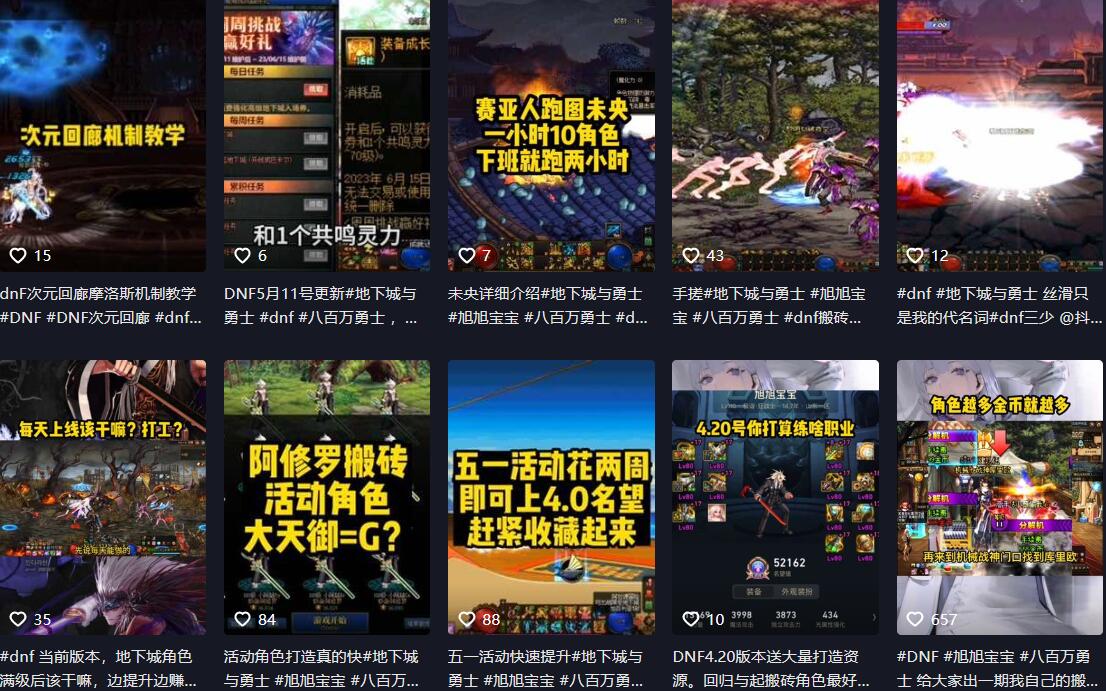Open the 每天上线该干嘛 video
The image size is (1106, 691).
coord(102,497)
